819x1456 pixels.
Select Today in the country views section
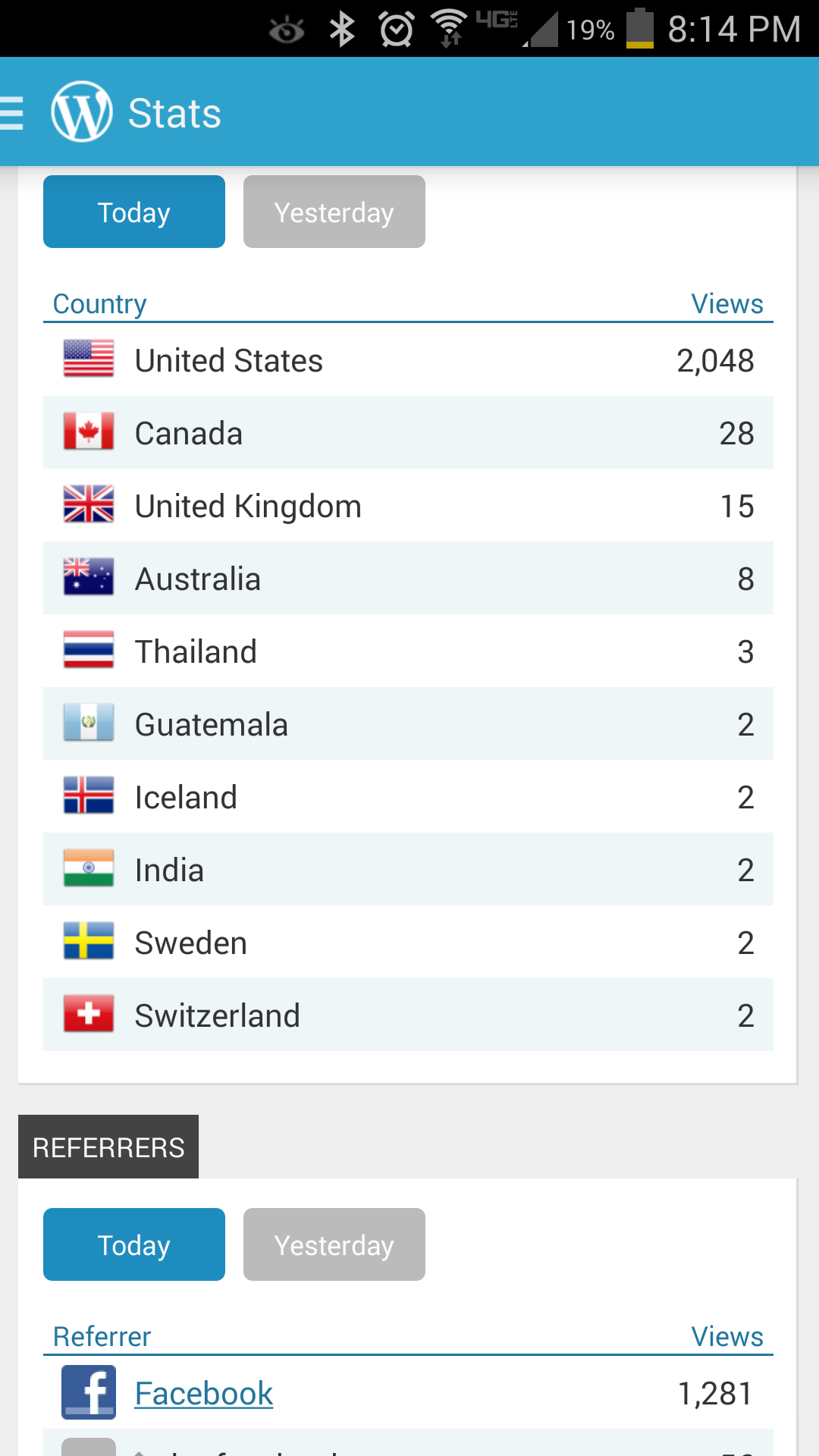[134, 212]
